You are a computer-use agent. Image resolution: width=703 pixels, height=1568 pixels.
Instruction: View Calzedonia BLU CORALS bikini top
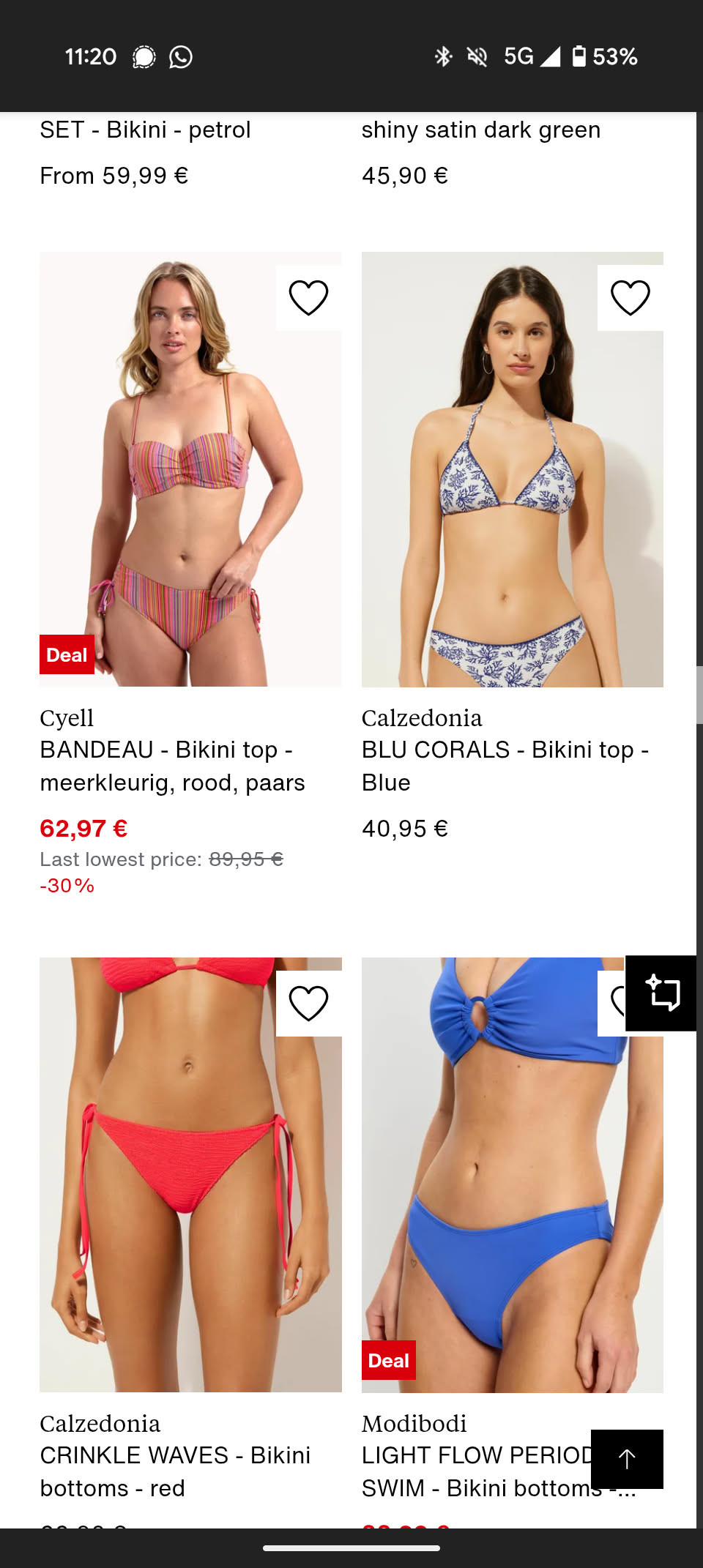point(512,469)
